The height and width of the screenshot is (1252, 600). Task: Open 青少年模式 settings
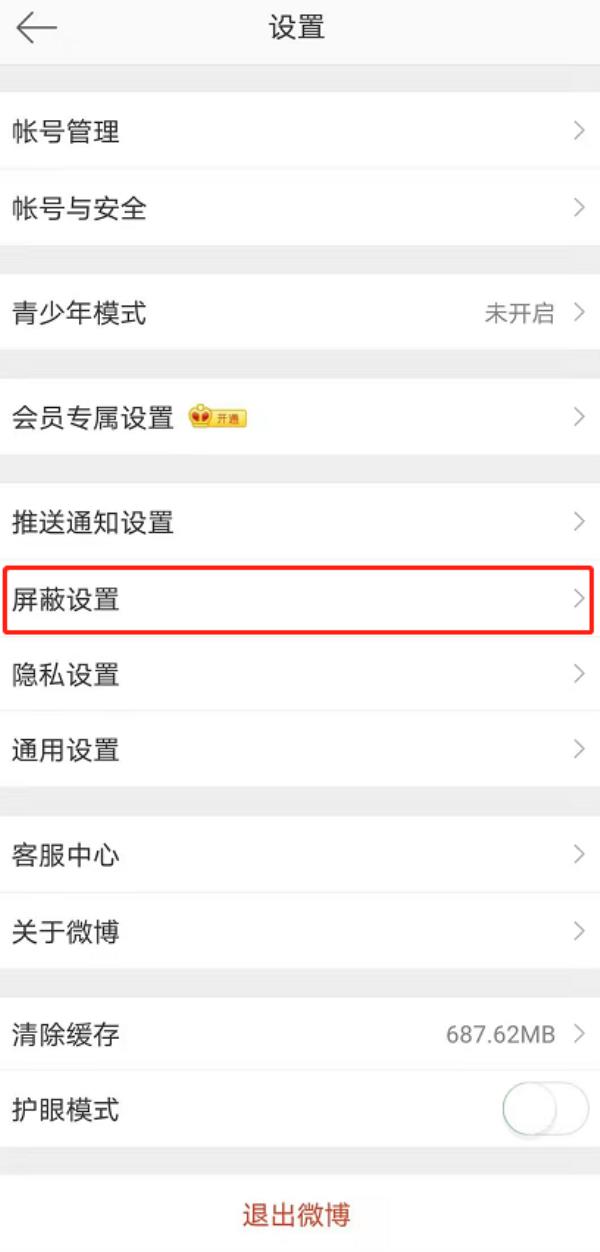(x=300, y=313)
